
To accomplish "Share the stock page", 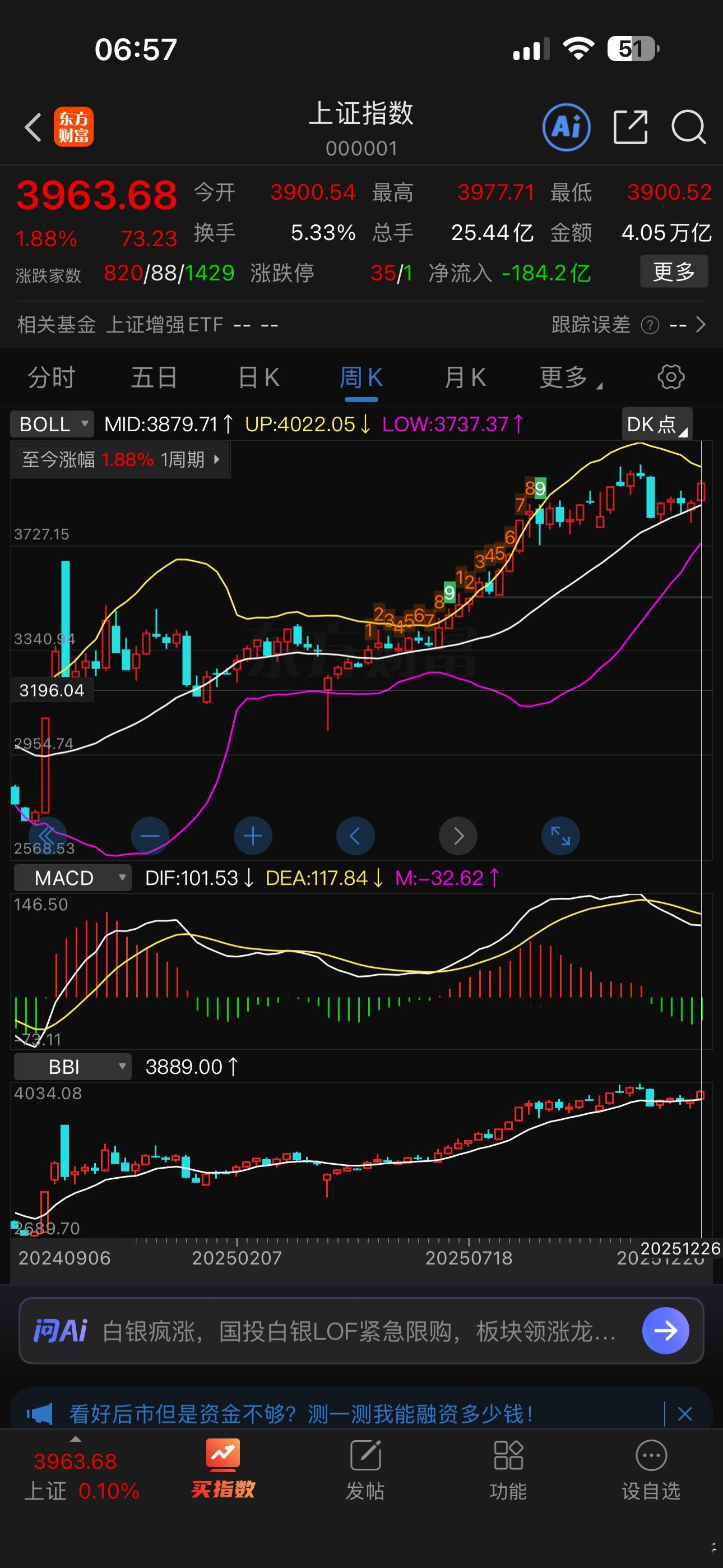I will point(630,128).
